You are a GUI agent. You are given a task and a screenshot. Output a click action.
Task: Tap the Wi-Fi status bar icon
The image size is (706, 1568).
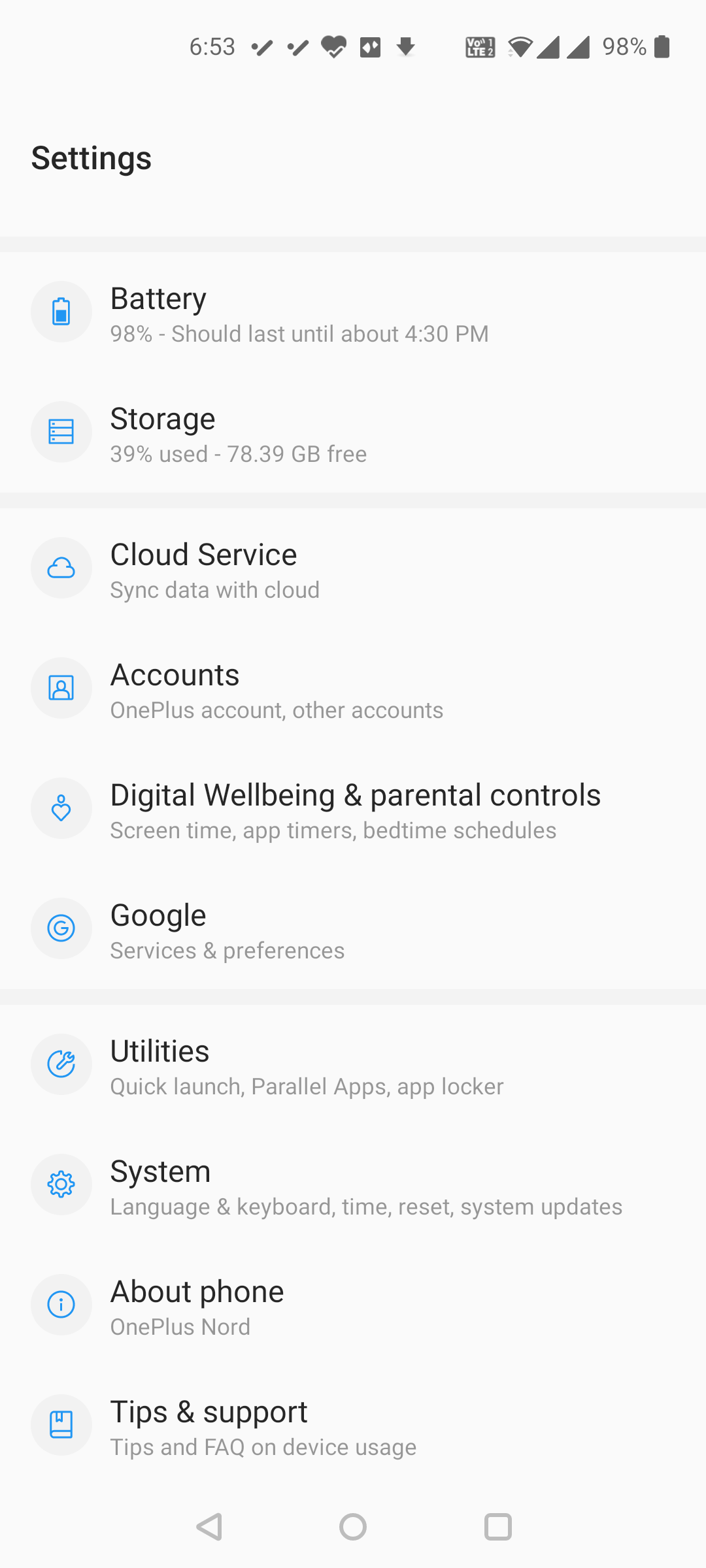[519, 46]
